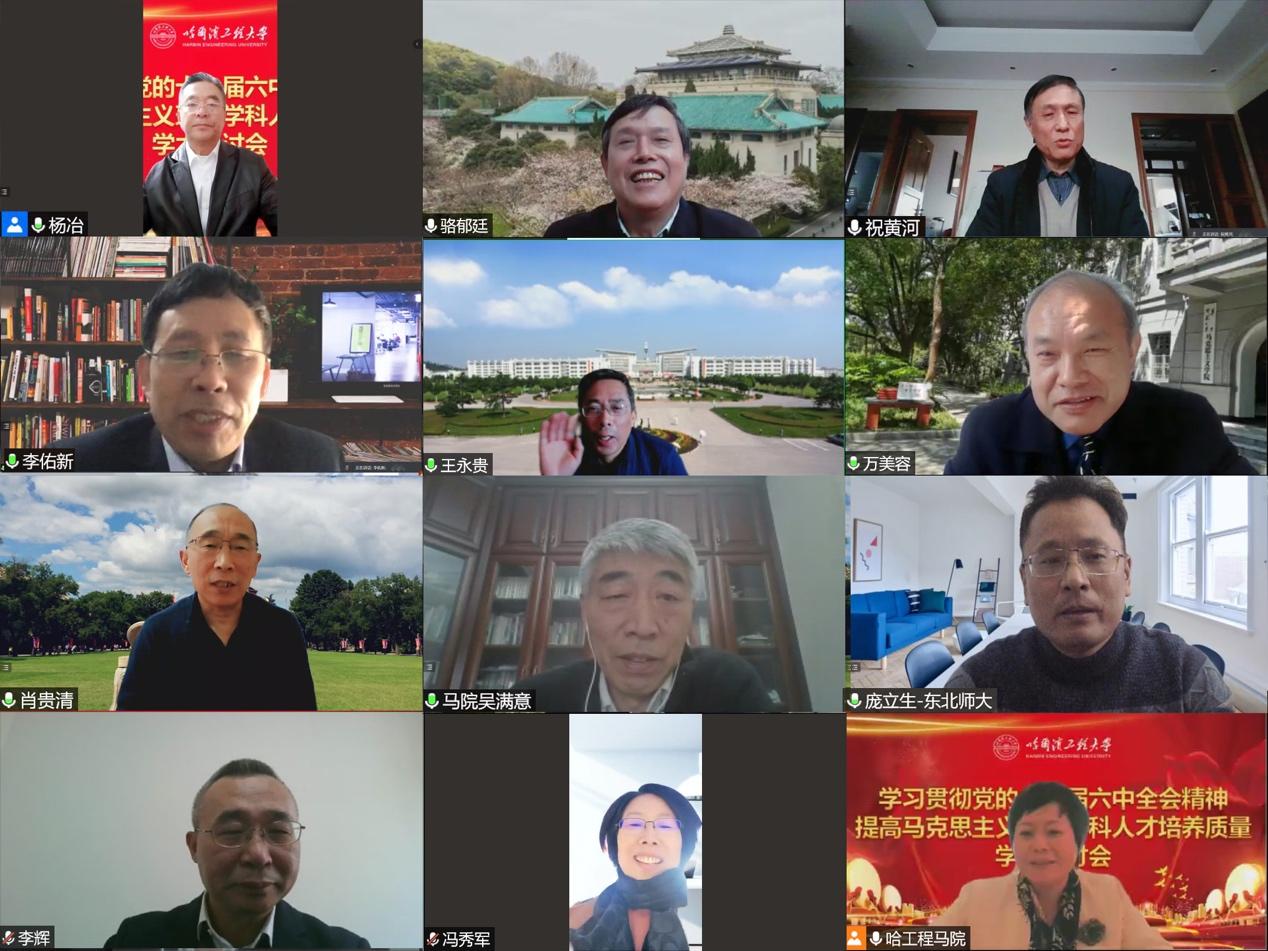Open 马院吴满意's video tile
Image resolution: width=1268 pixels, height=951 pixels.
[633, 592]
